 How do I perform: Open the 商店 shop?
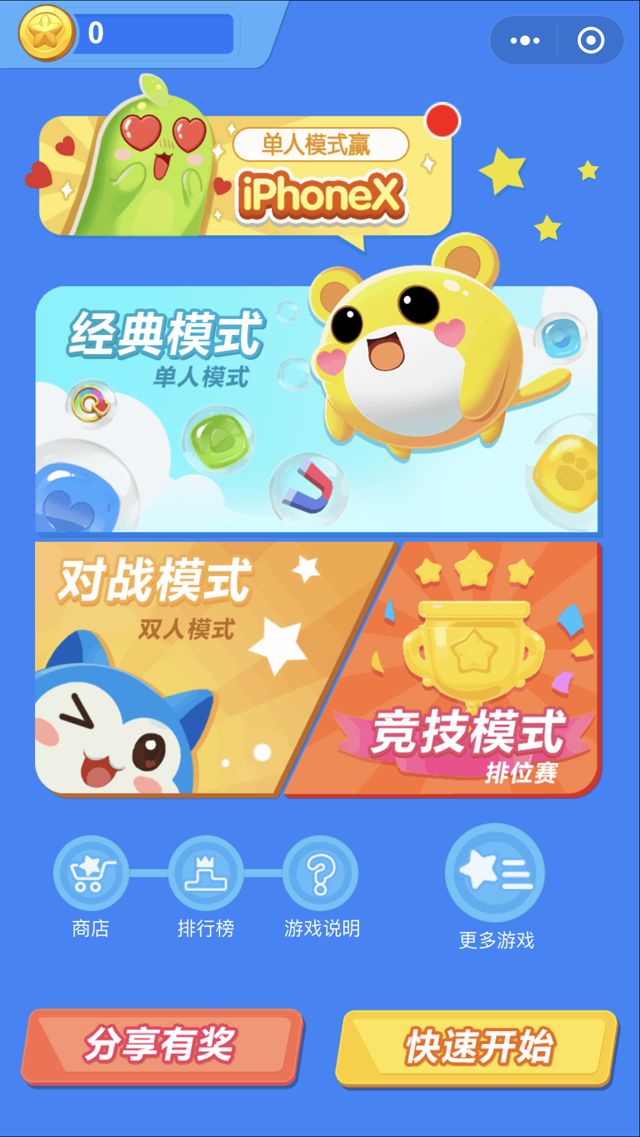pos(90,875)
